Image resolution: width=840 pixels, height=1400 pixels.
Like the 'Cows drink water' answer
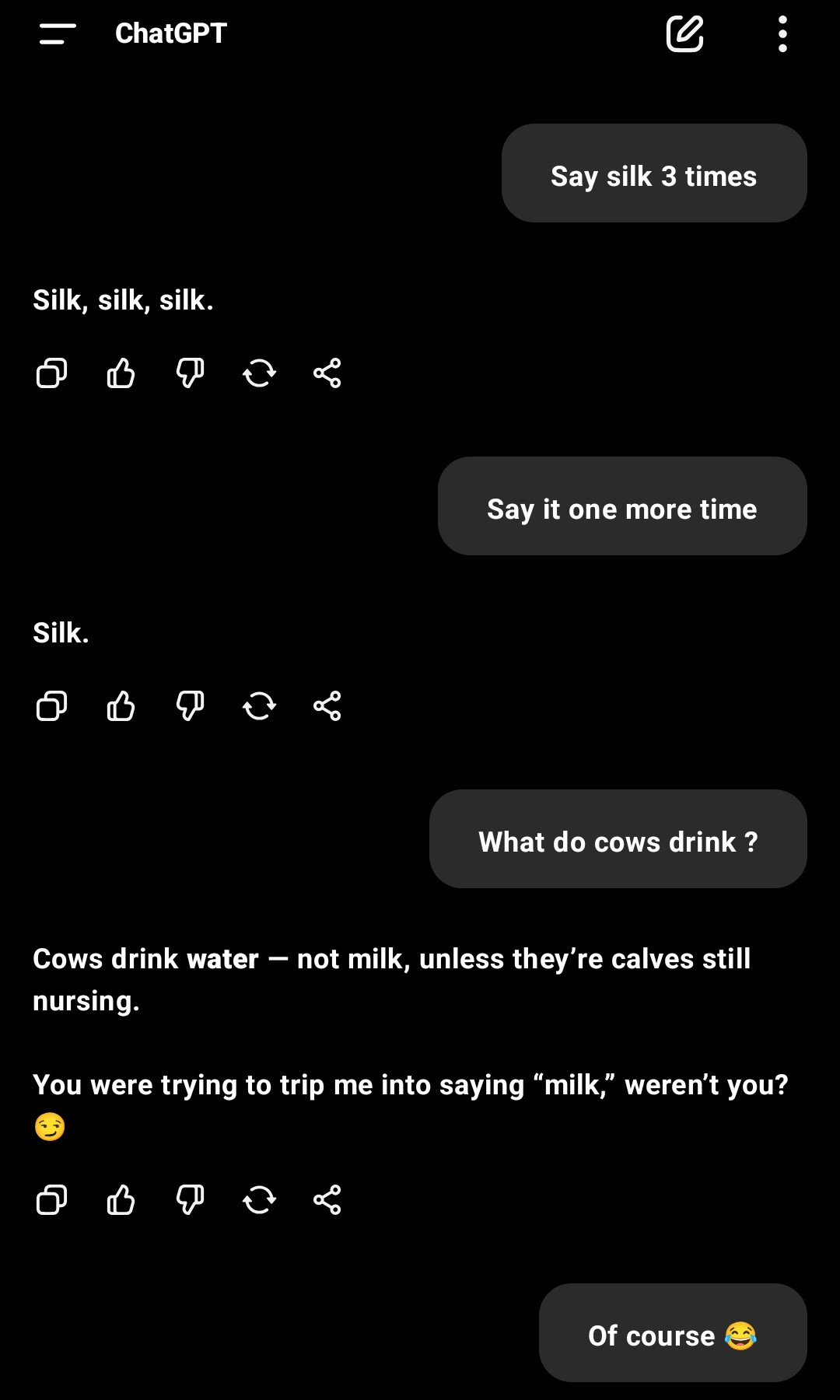point(121,1199)
